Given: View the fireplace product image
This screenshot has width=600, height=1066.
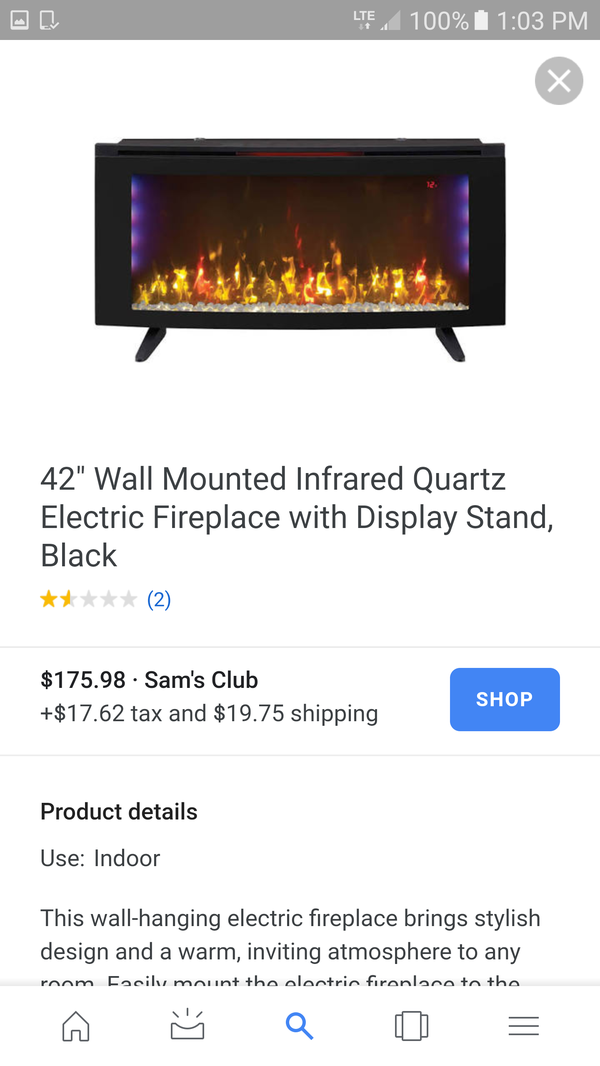Looking at the screenshot, I should tap(300, 250).
